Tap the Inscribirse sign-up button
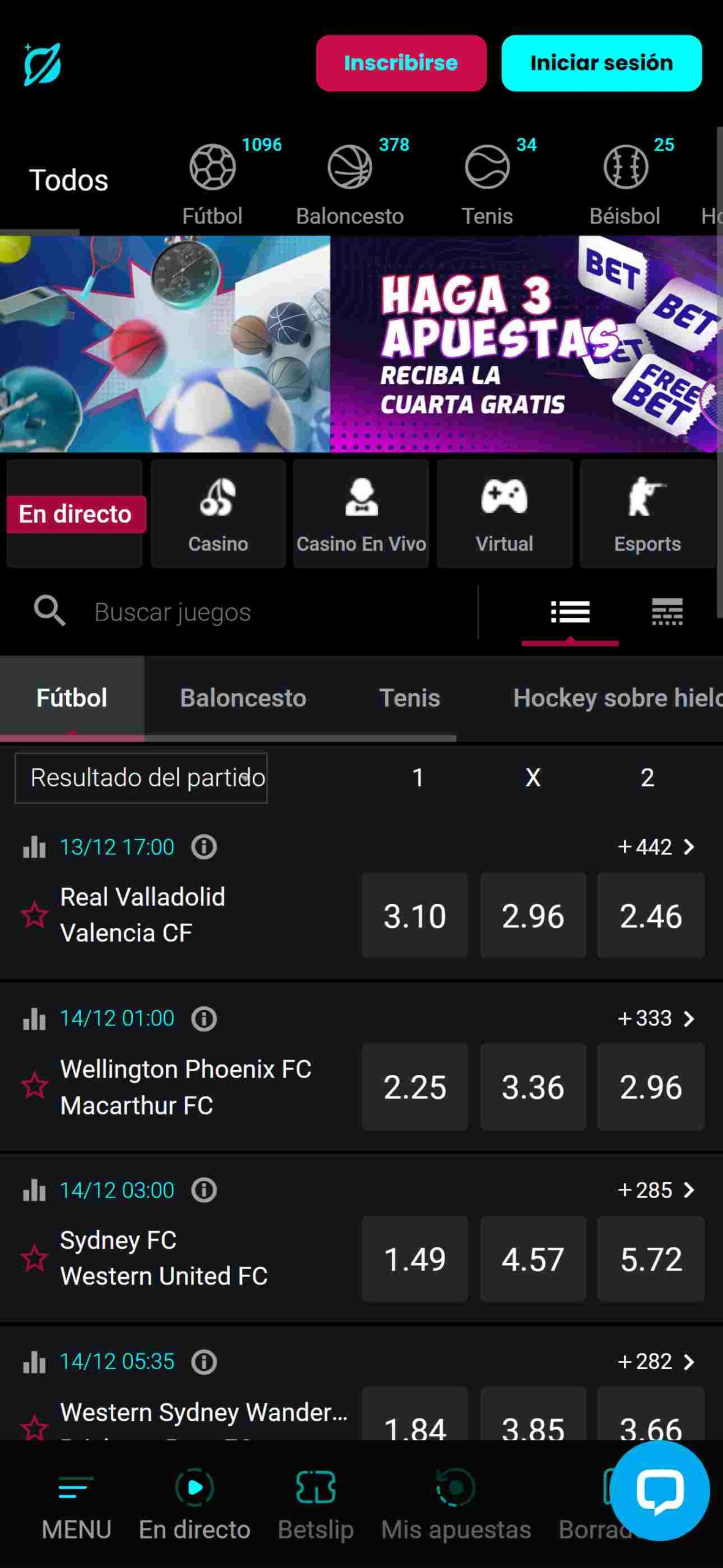 (x=401, y=63)
